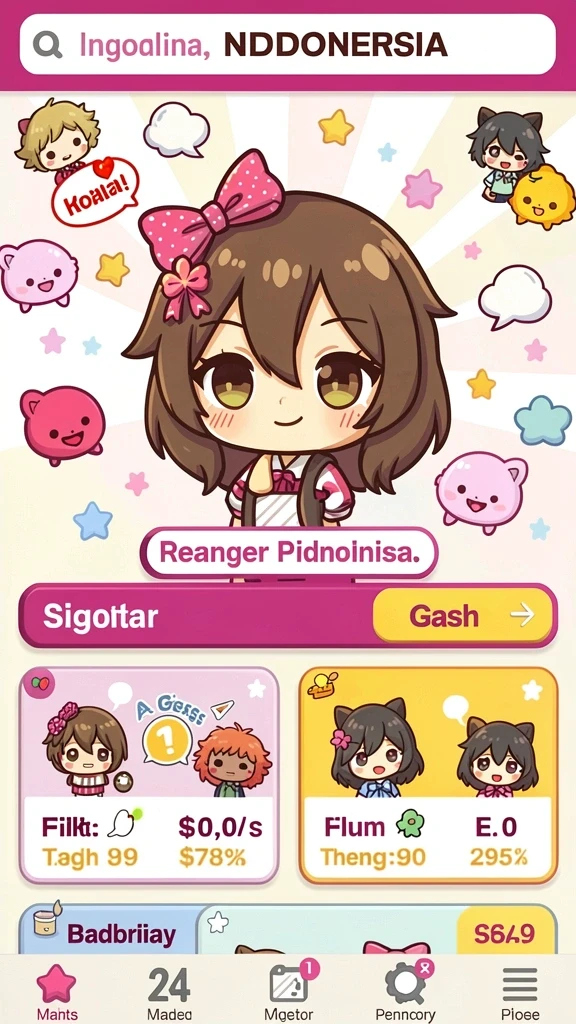Select the Reanger Pidnoinisa label button
576x1024 pixels.
click(x=289, y=552)
